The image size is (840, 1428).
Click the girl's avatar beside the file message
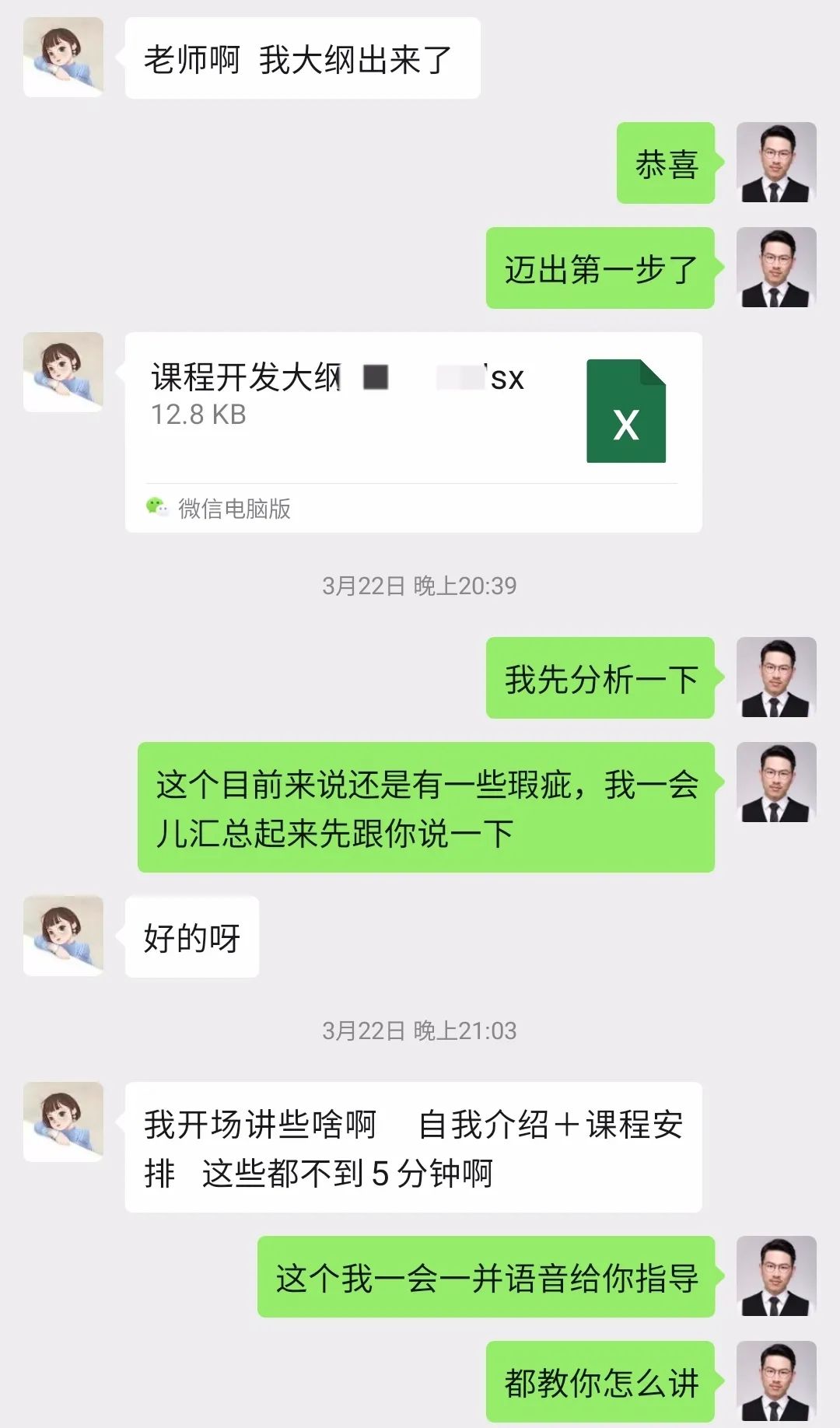(65, 372)
